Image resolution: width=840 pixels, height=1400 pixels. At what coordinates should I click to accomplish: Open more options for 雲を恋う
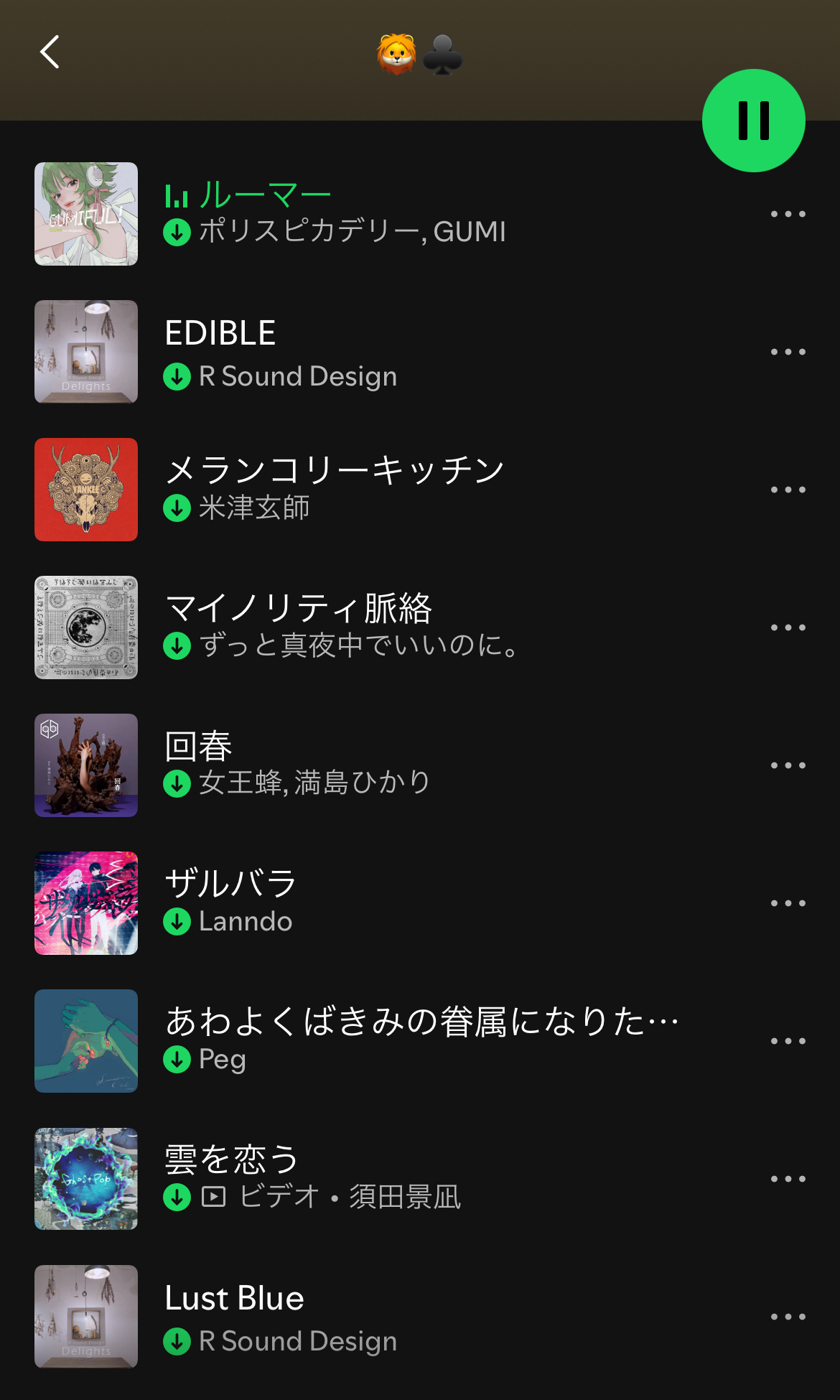coord(788,1179)
